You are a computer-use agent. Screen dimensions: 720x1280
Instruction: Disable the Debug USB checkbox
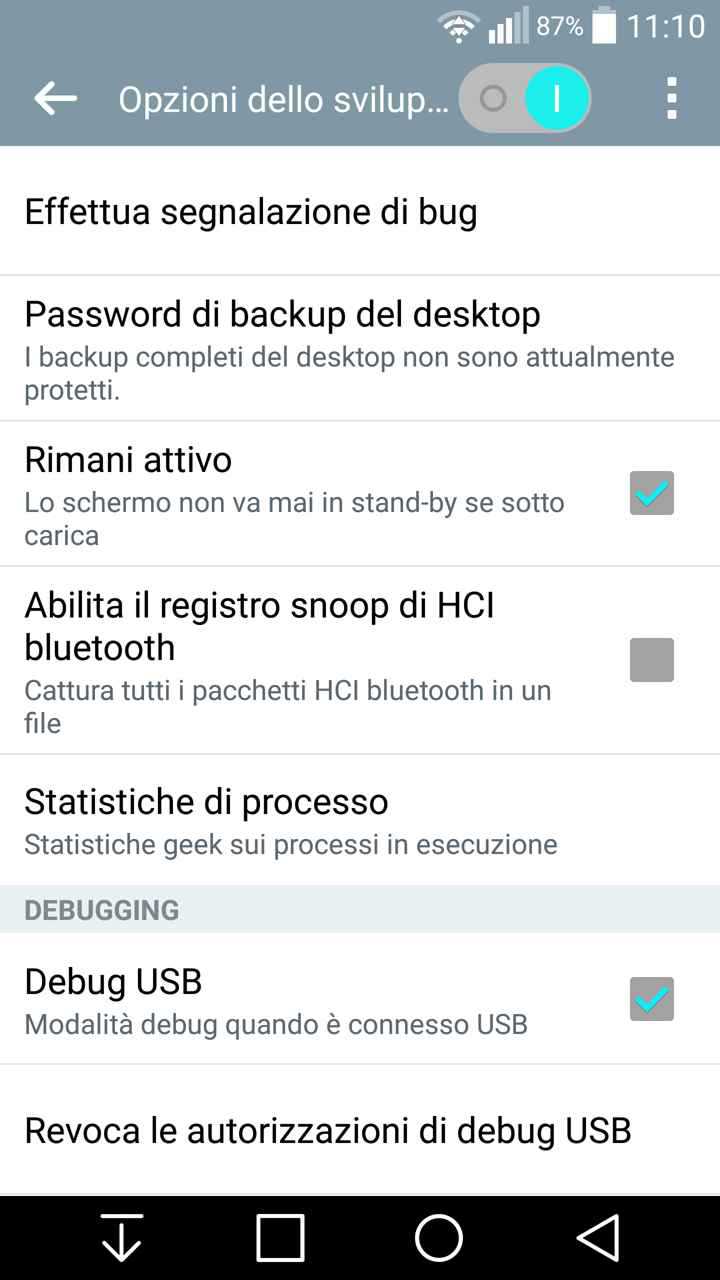[x=651, y=999]
